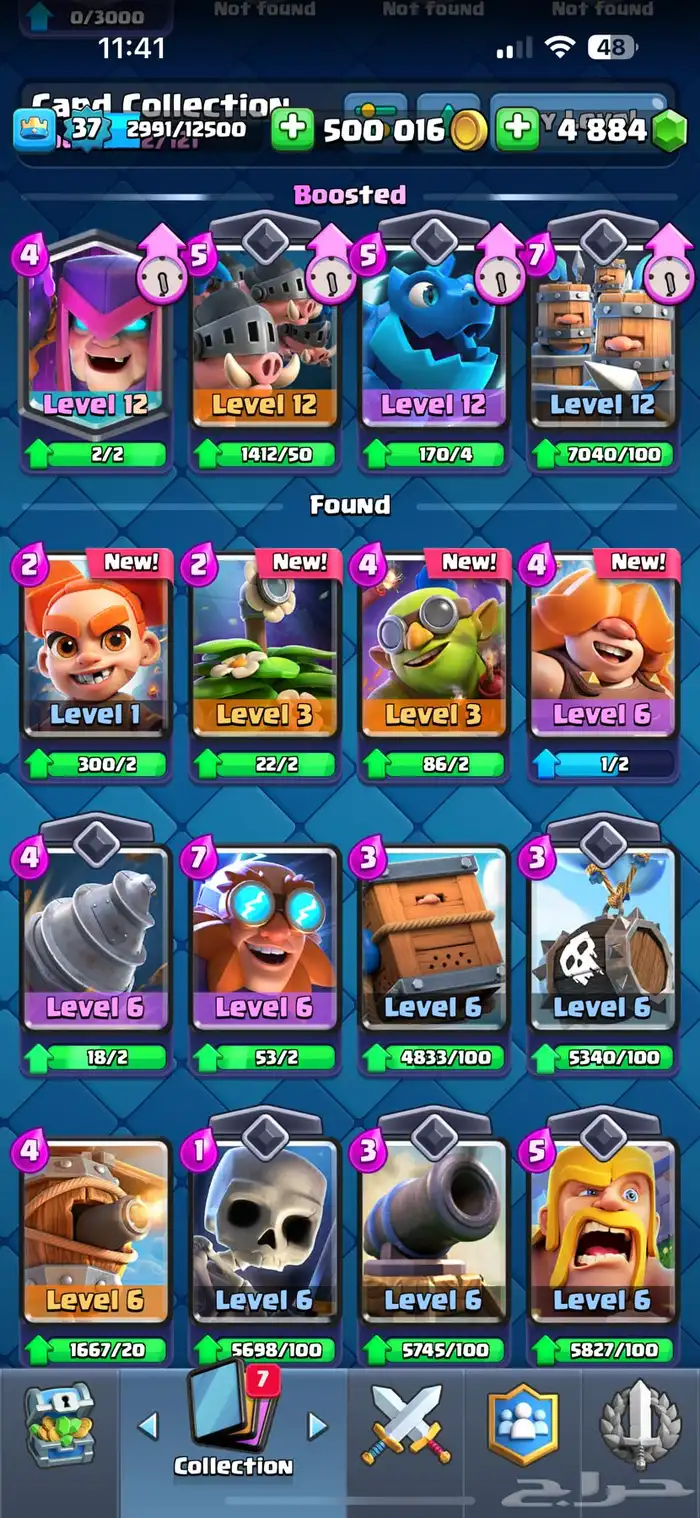Image resolution: width=700 pixels, height=1518 pixels.
Task: Switch to the Shop chest tab
Action: 58,1423
